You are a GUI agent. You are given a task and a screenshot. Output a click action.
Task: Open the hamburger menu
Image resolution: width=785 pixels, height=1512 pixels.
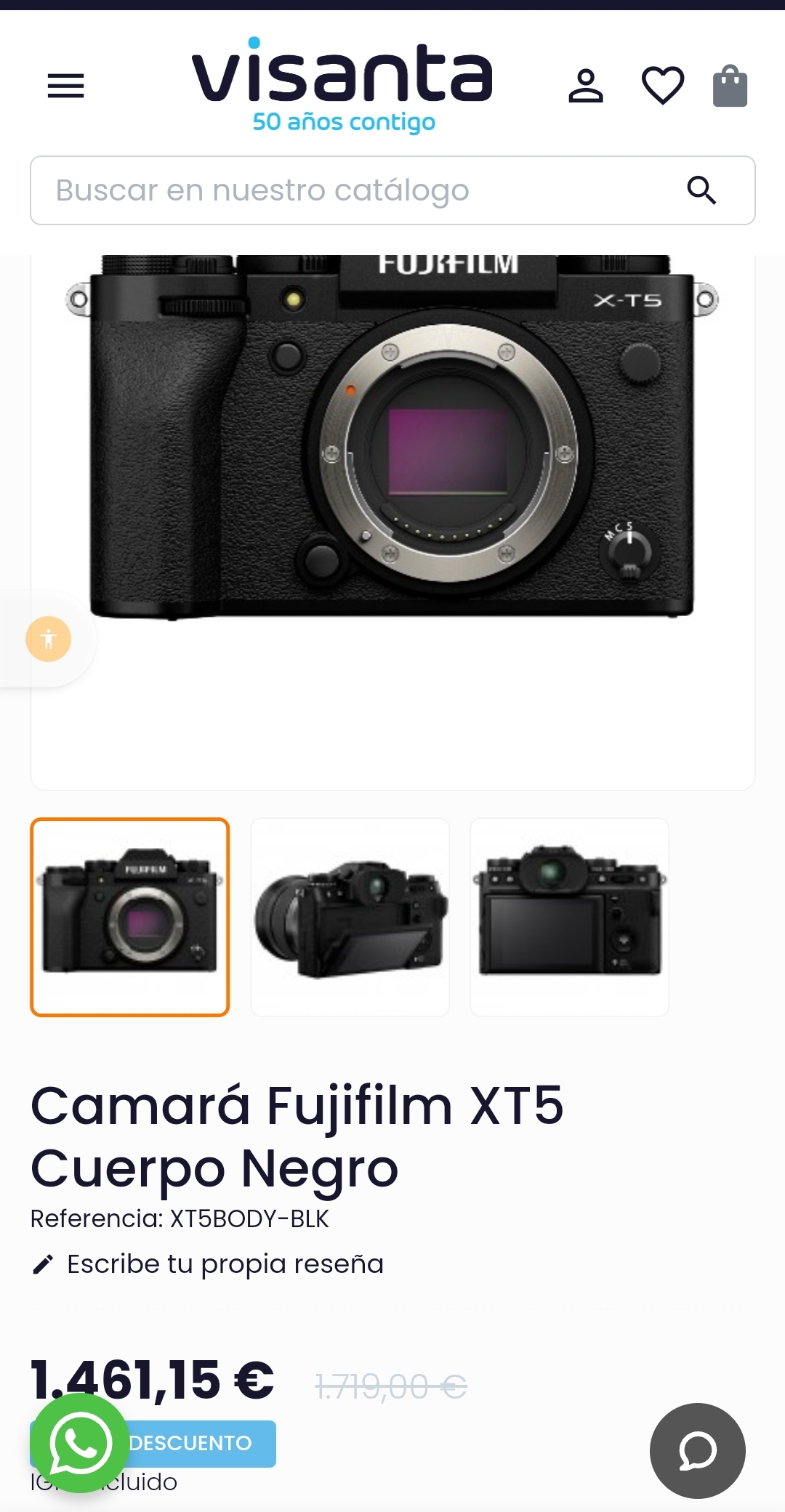click(65, 86)
